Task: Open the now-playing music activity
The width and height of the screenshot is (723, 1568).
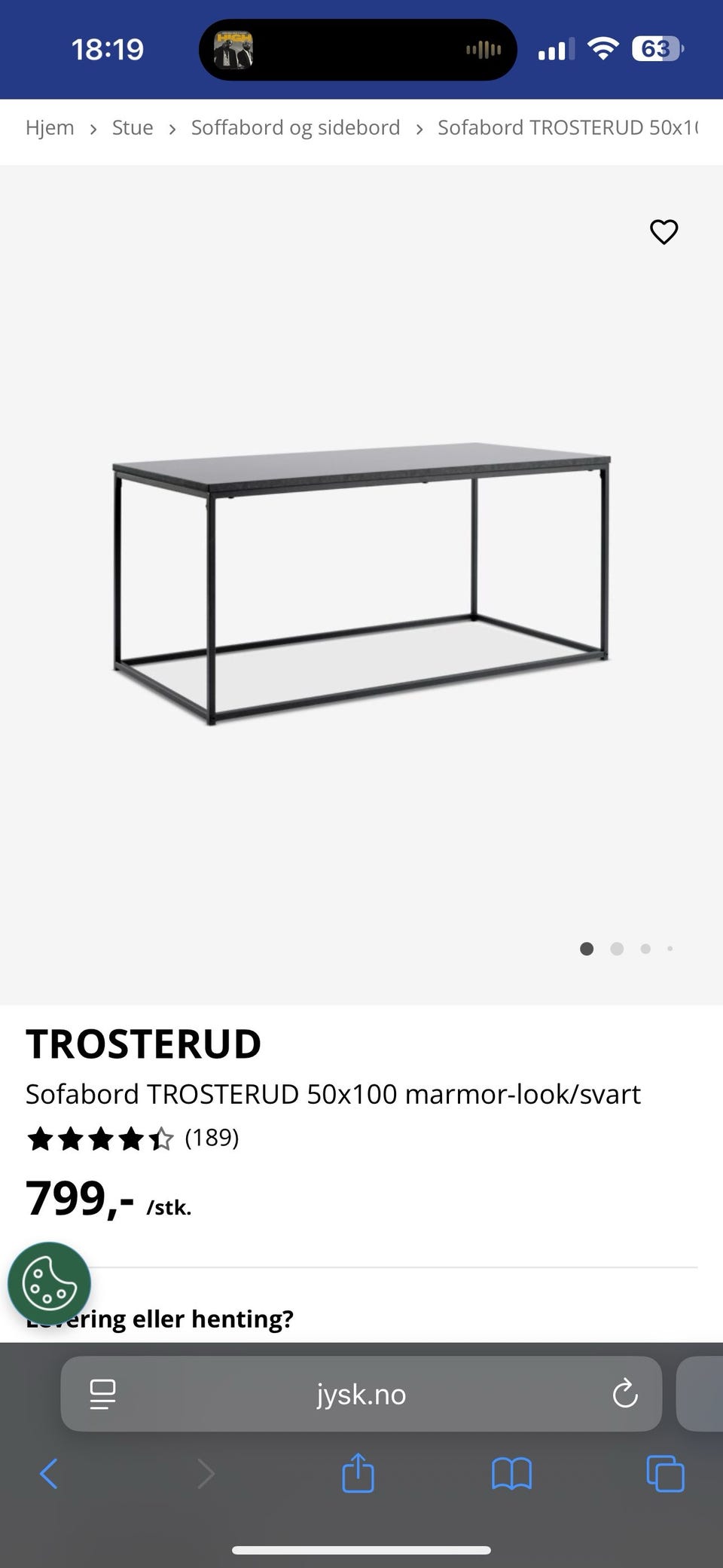Action: pos(358,50)
